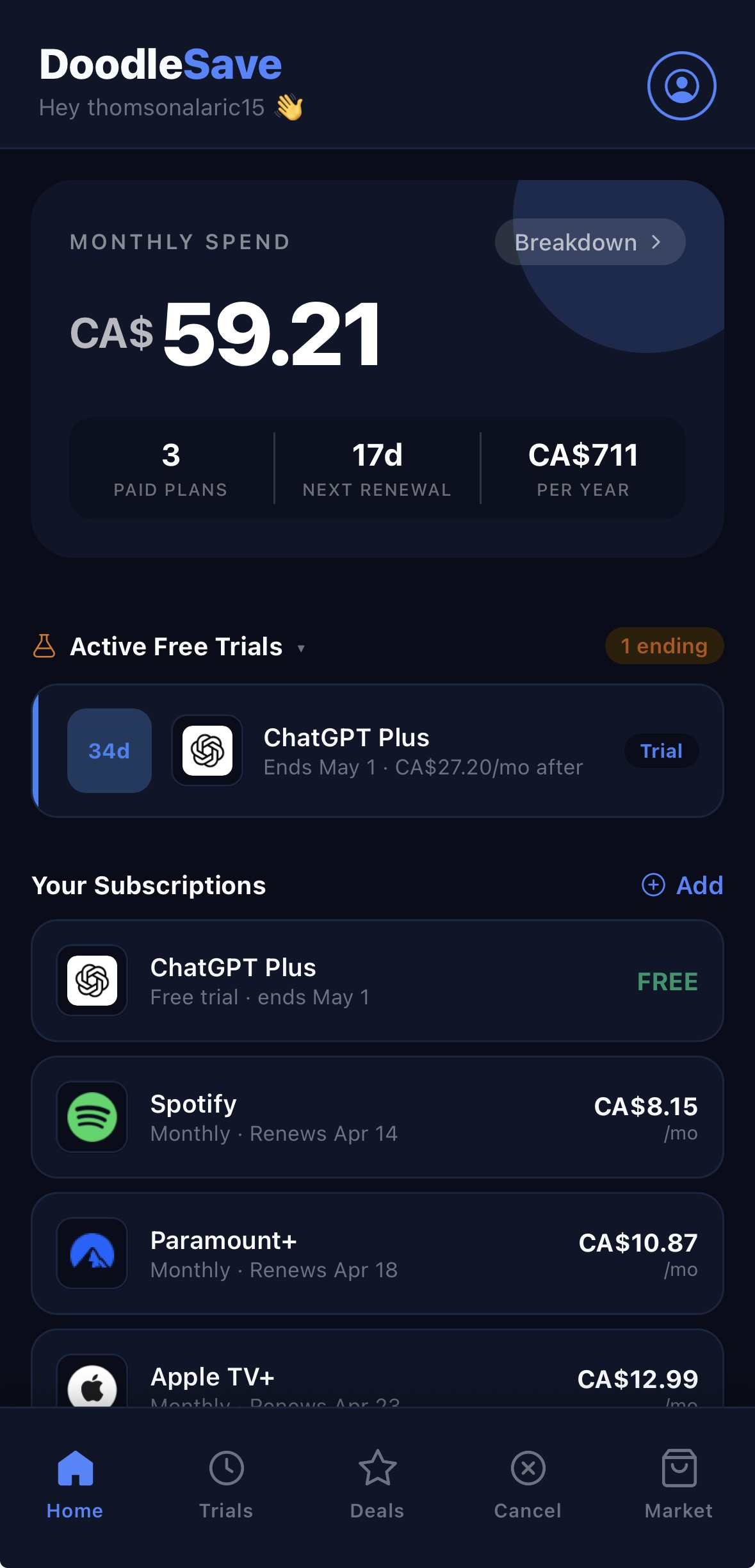Click the flask icon beside Active Free Trials
Screen dimensions: 755x1568
click(x=44, y=646)
